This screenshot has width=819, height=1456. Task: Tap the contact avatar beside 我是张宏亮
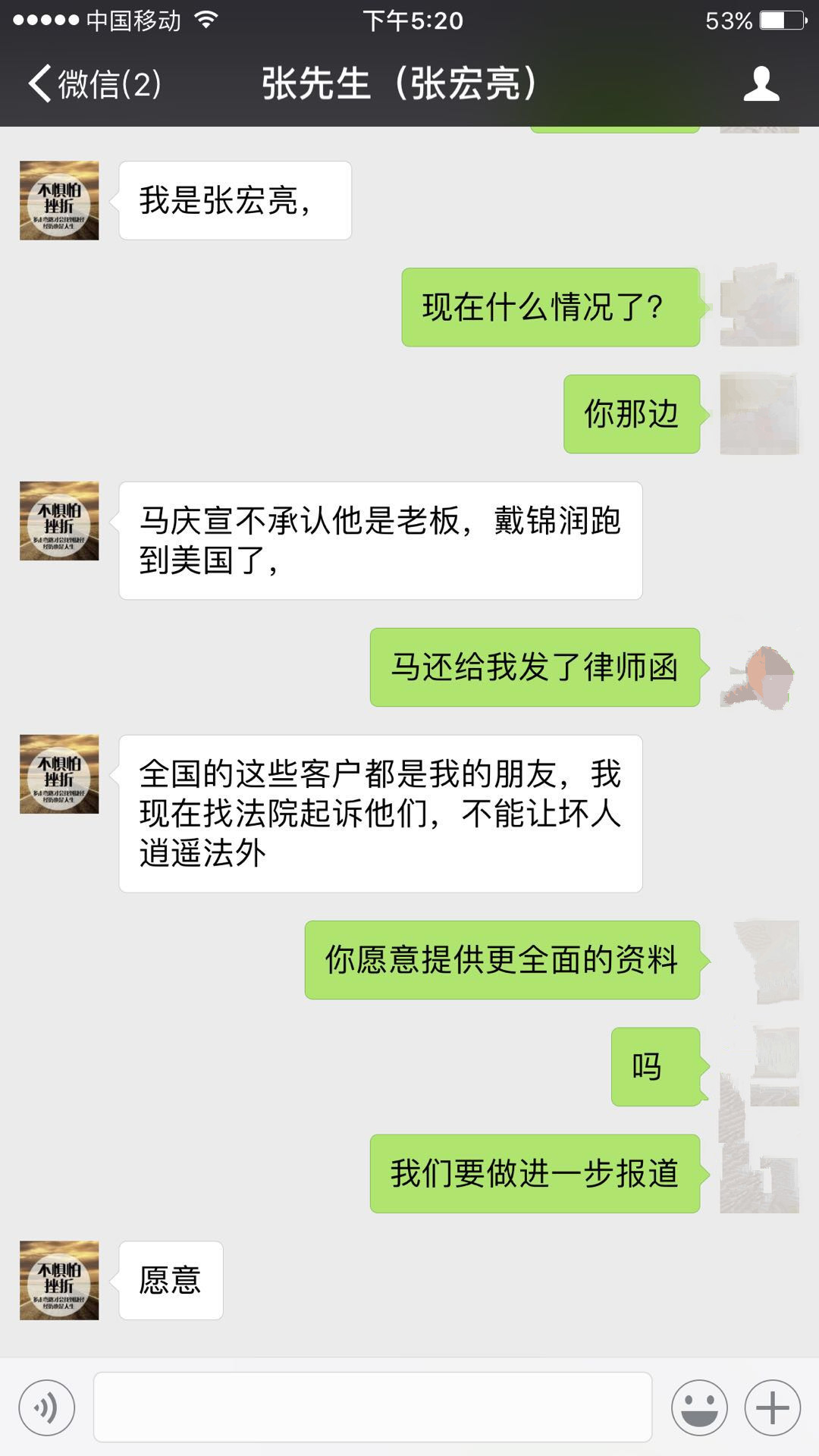point(59,201)
